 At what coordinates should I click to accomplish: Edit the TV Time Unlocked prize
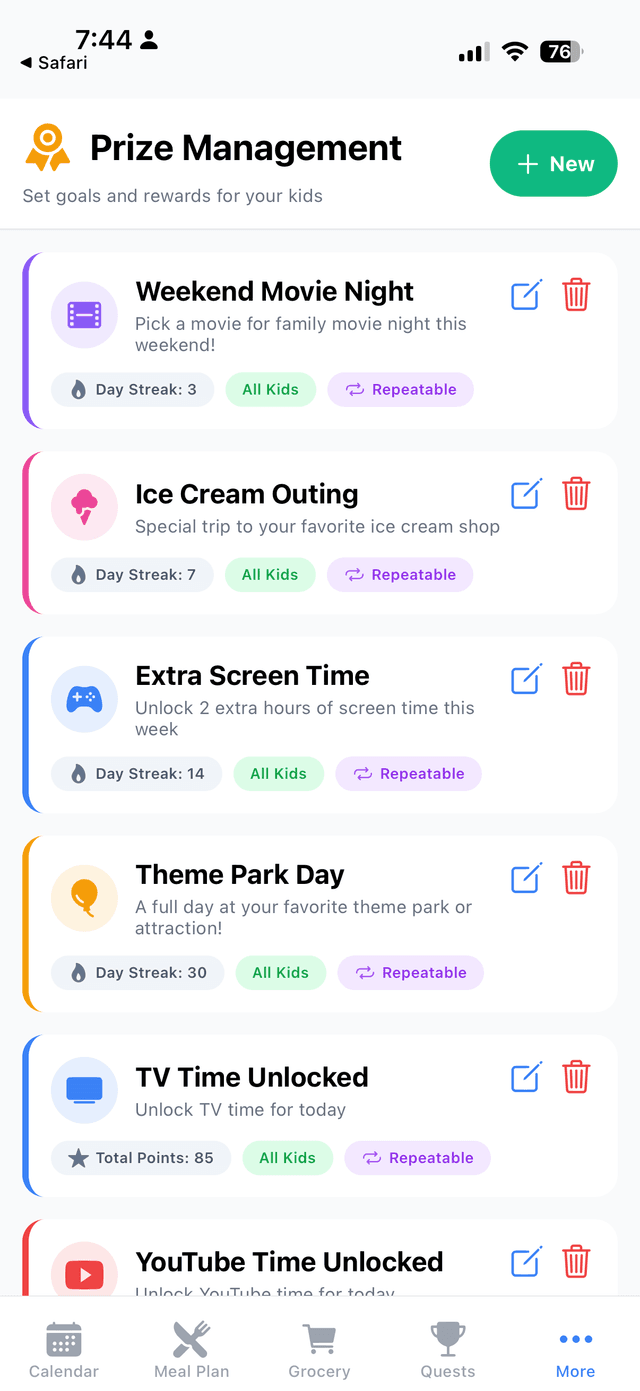[526, 1077]
